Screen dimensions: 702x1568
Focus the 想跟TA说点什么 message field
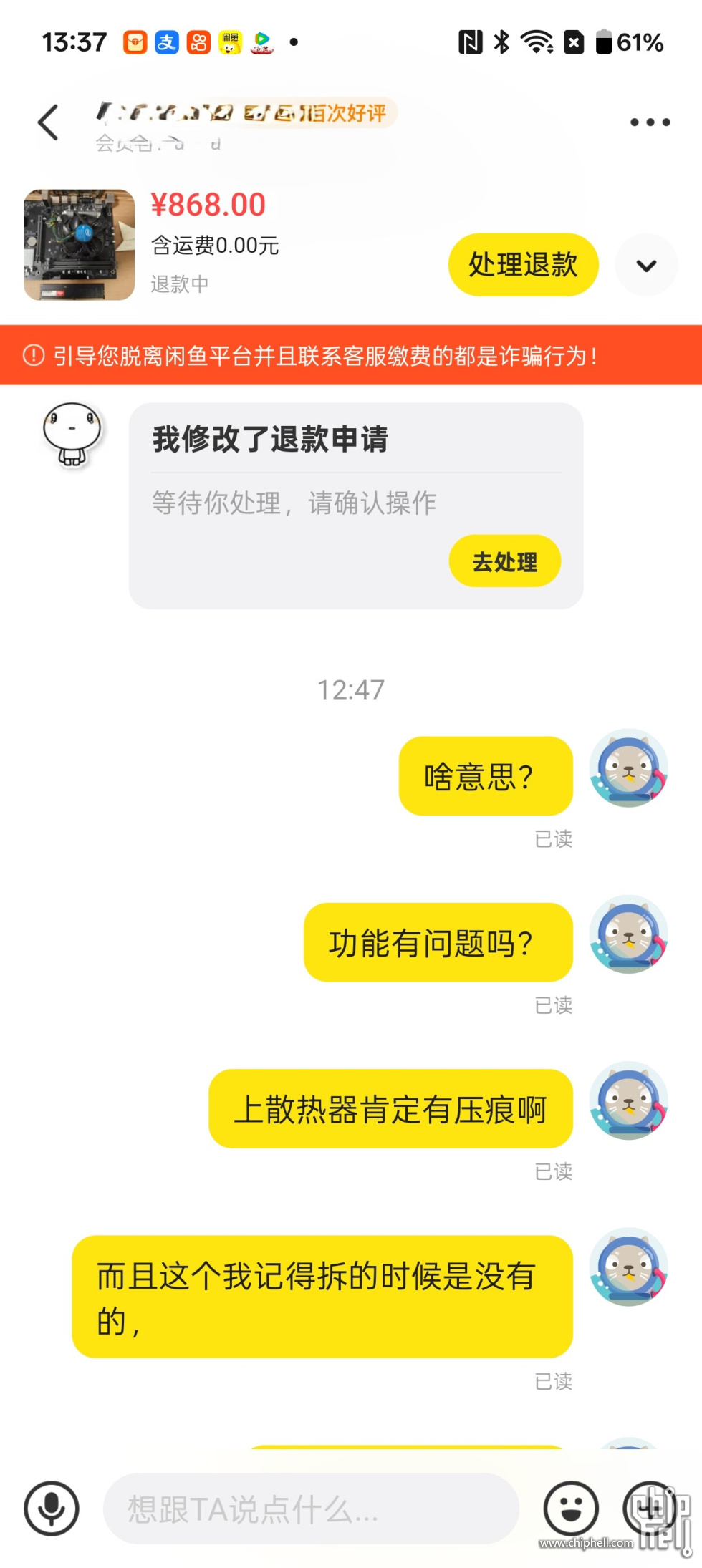coord(311,1509)
